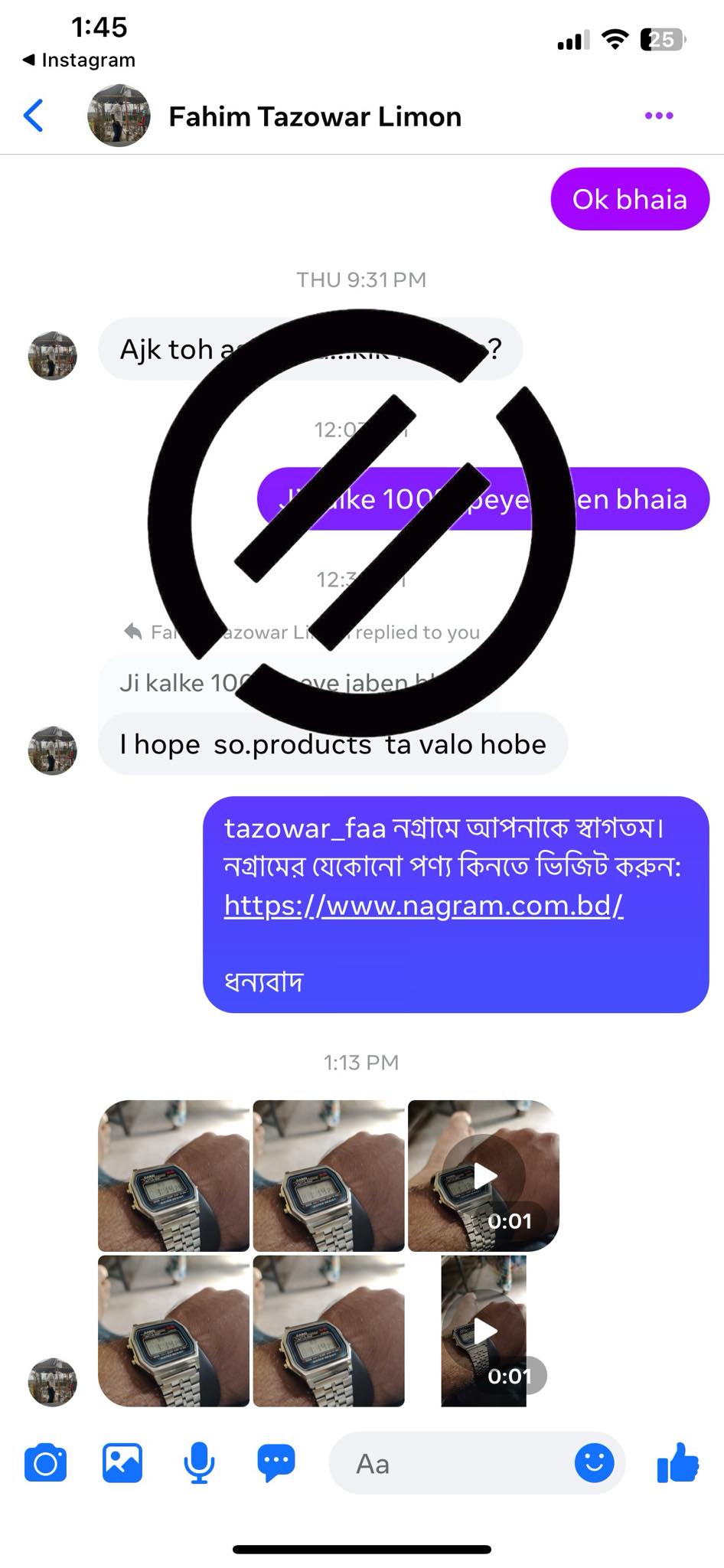Open the emoji picker smiley
The height and width of the screenshot is (1568, 724).
point(594,1463)
